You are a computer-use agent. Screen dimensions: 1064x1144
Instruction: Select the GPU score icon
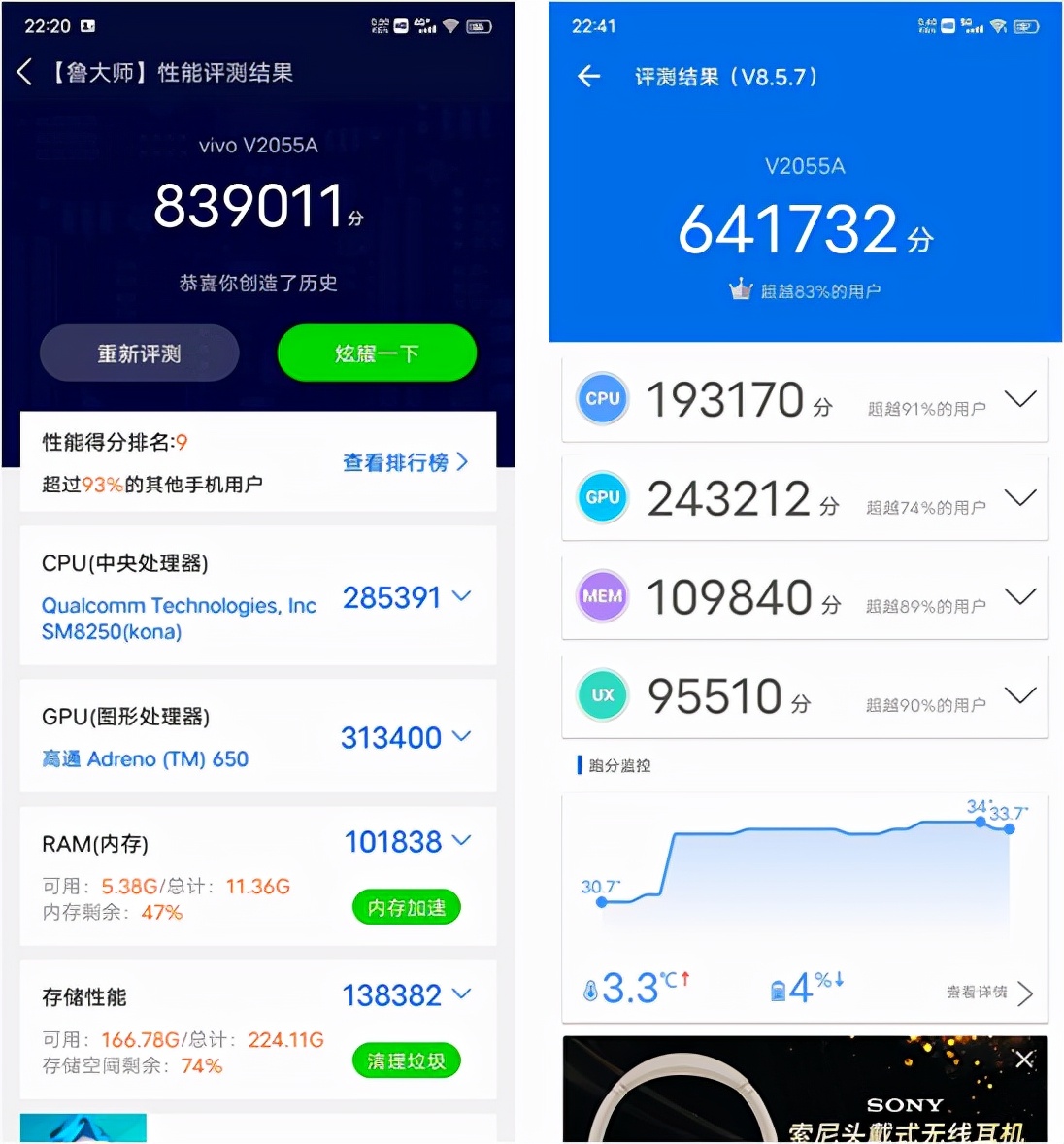click(603, 497)
